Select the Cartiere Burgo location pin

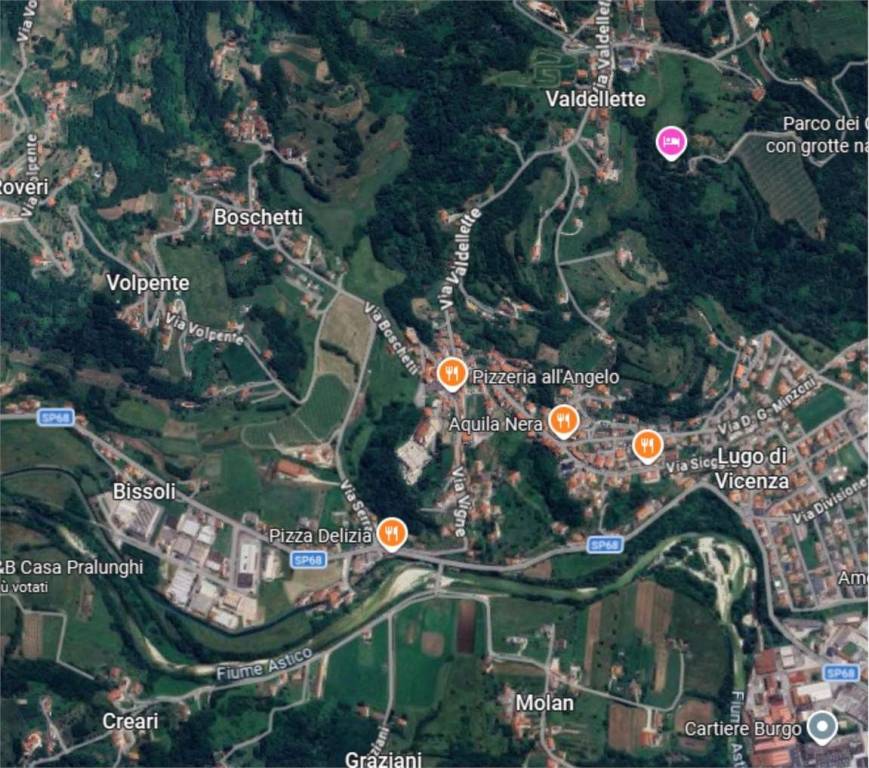(x=822, y=726)
